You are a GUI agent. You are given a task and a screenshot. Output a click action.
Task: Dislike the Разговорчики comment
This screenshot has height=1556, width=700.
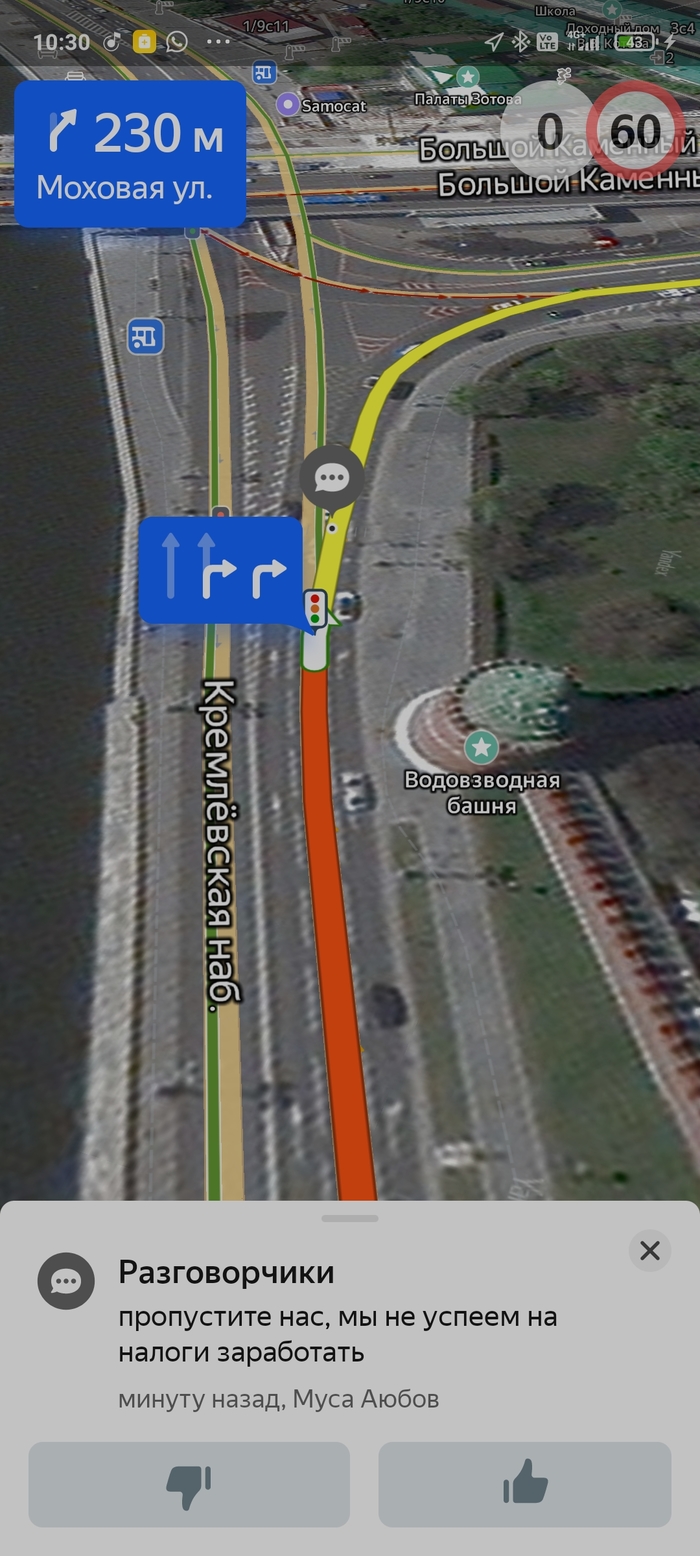point(189,1484)
